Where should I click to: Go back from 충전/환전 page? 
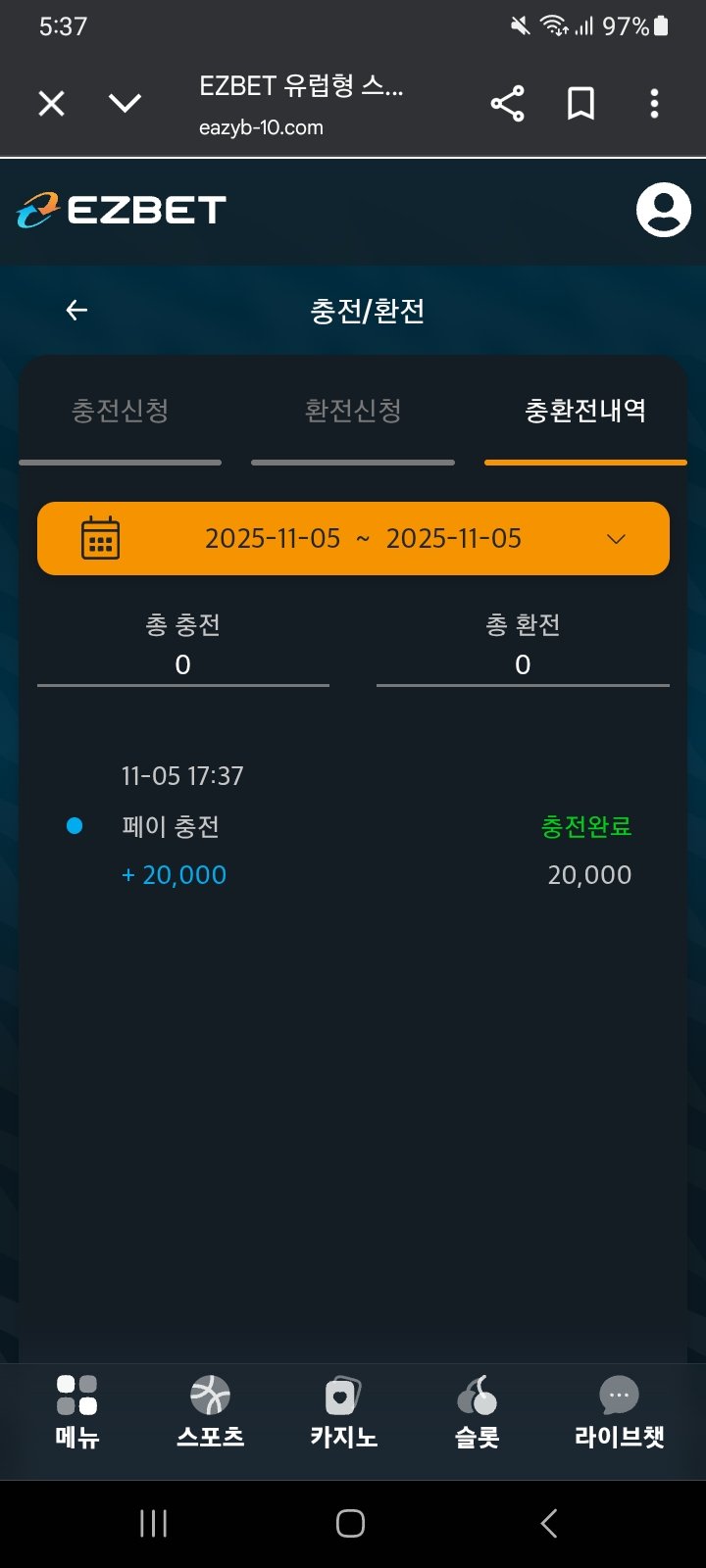tap(76, 311)
